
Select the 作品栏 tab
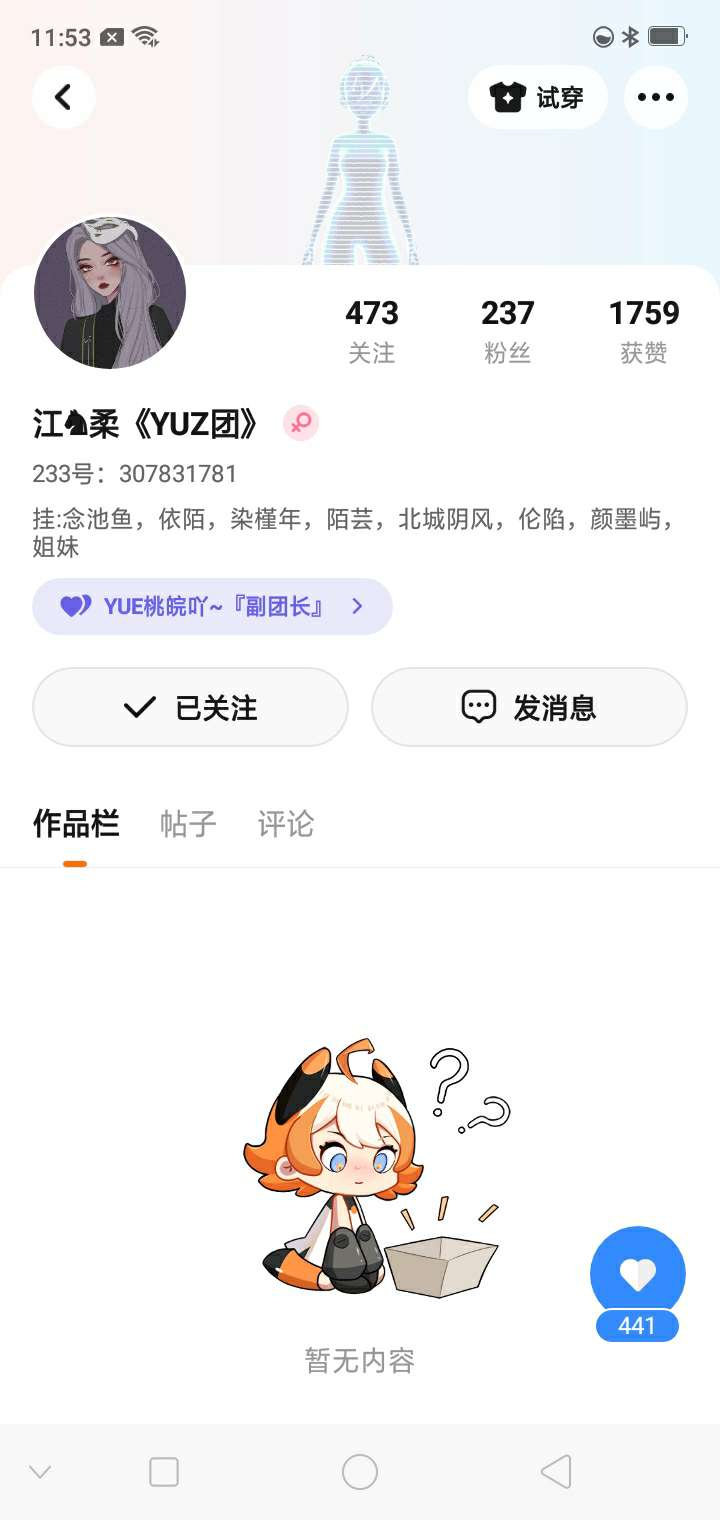pos(76,824)
